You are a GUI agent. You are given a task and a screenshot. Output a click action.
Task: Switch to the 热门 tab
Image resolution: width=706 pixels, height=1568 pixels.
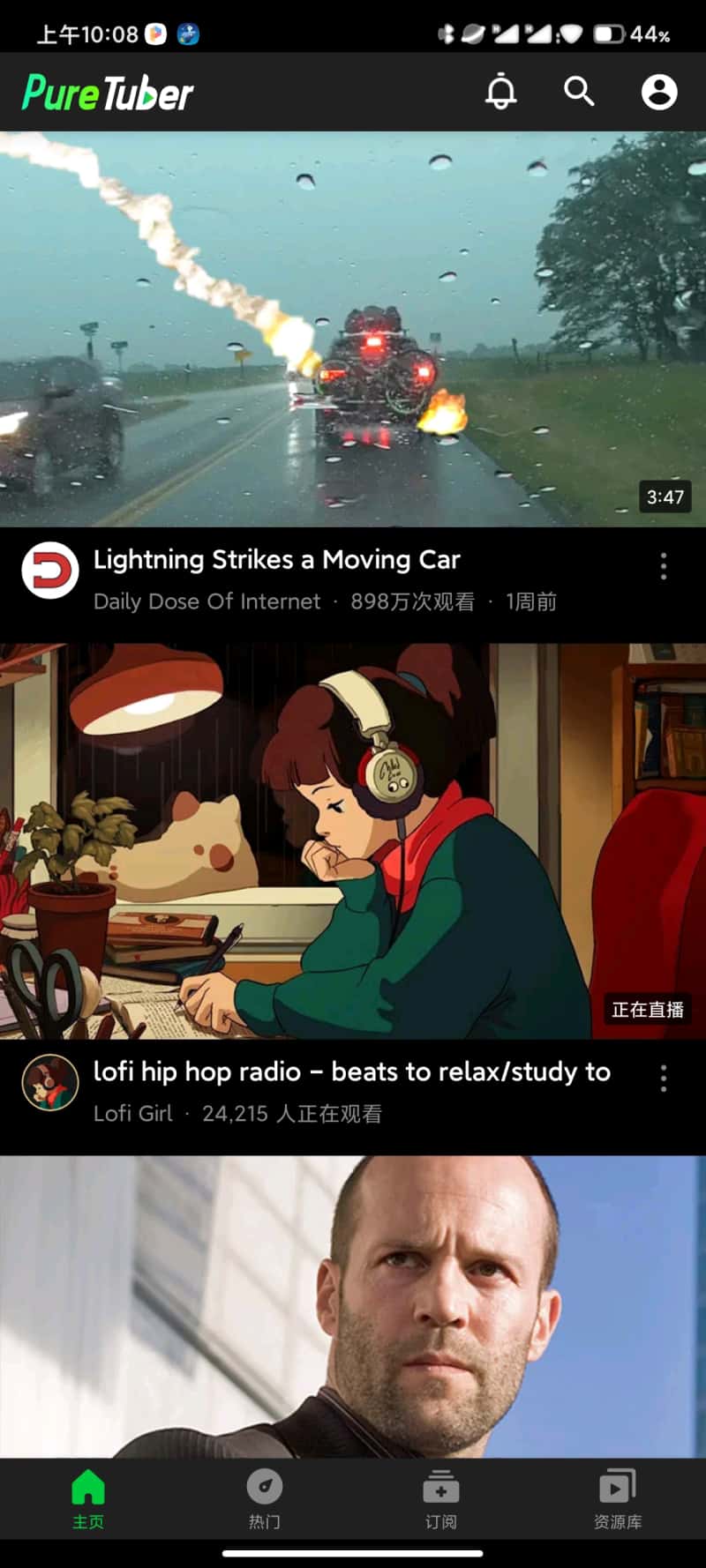click(x=265, y=1499)
